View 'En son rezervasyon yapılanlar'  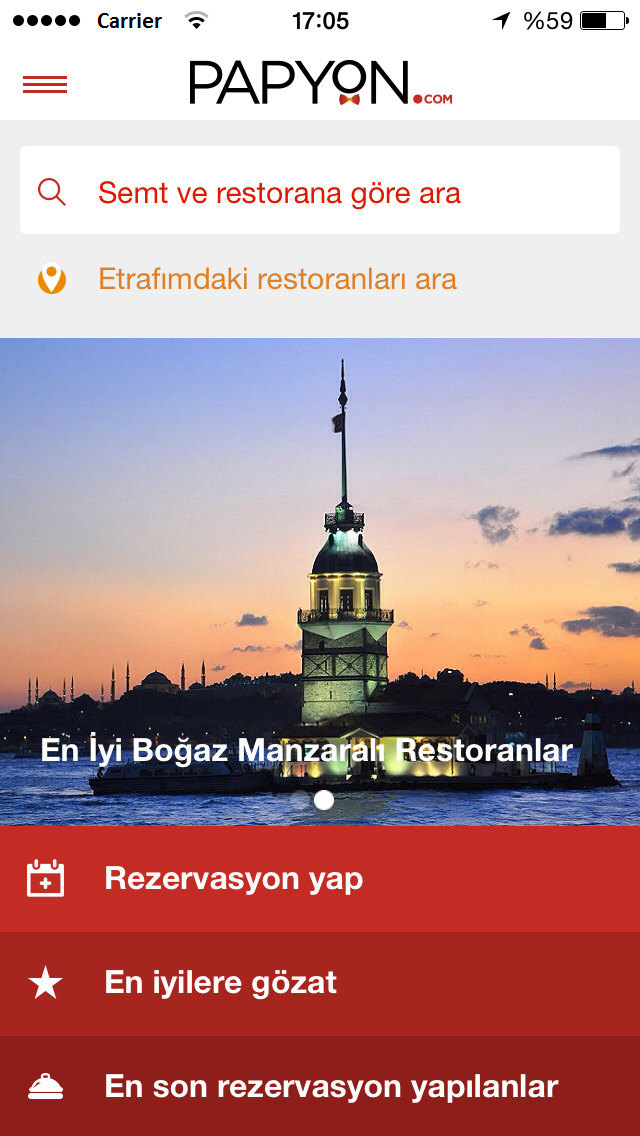[320, 1087]
